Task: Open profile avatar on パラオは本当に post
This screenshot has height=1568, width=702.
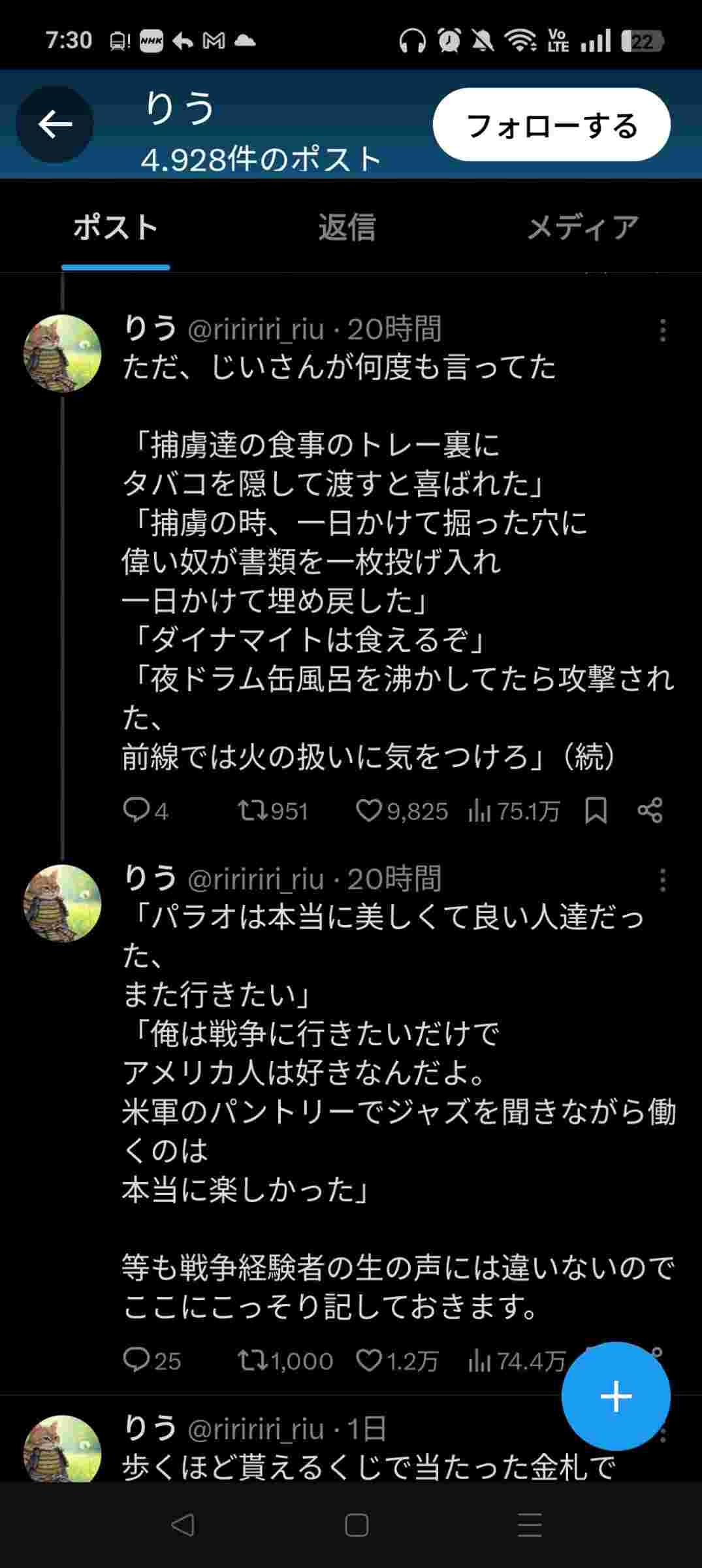Action: [63, 903]
